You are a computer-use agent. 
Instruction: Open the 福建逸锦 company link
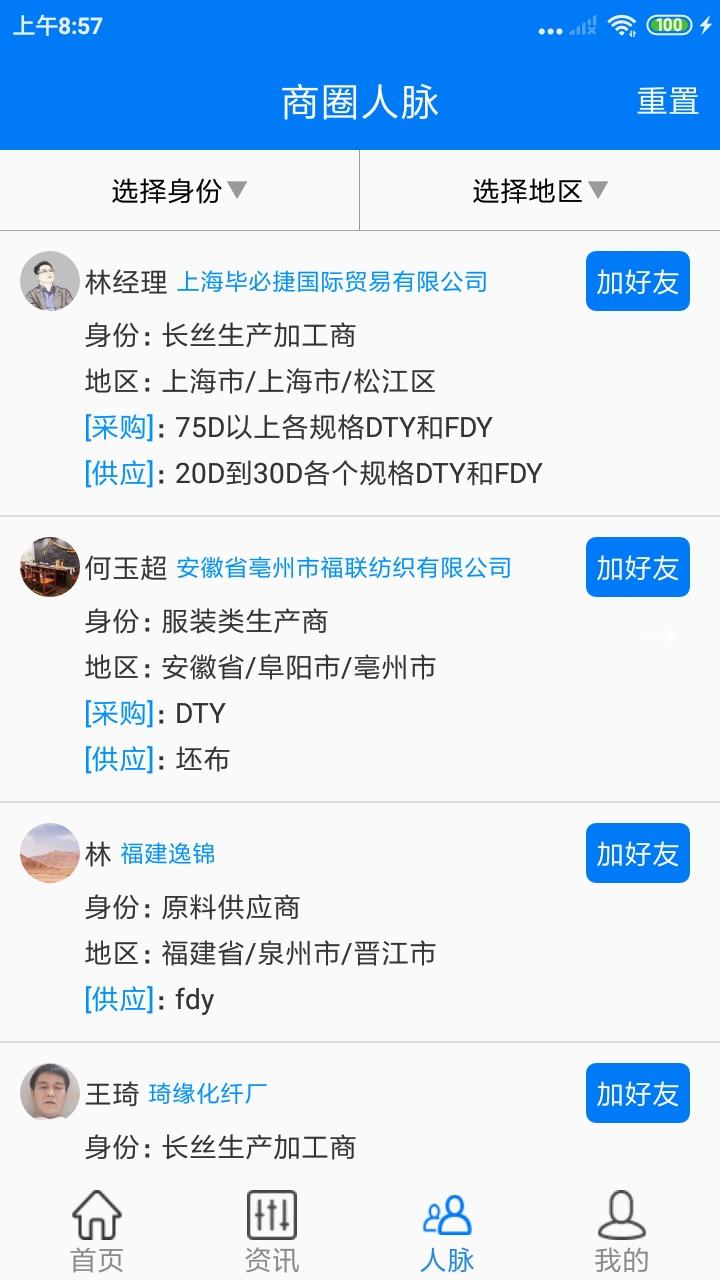pos(168,854)
